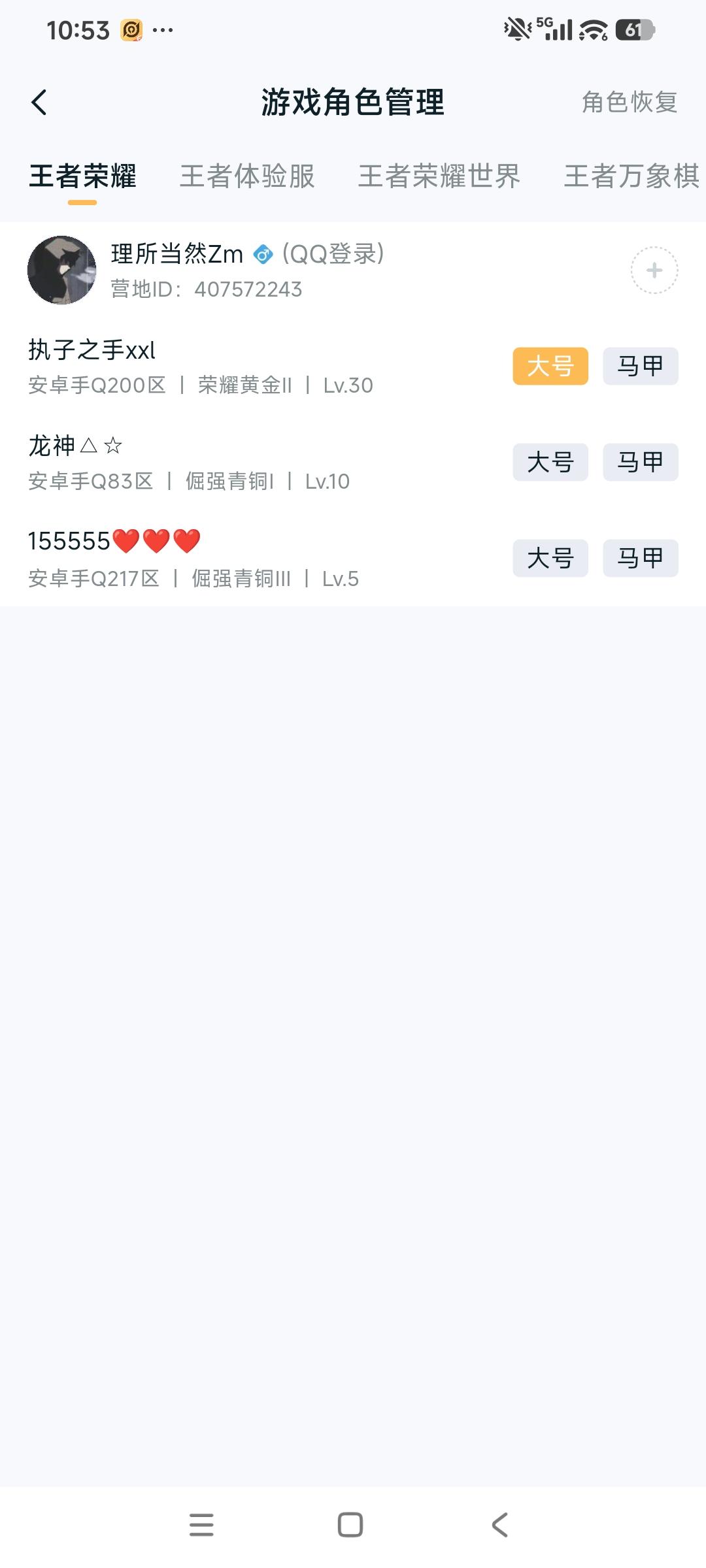Switch to 王者体验服 tab
Viewport: 706px width, 1568px height.
coord(248,176)
